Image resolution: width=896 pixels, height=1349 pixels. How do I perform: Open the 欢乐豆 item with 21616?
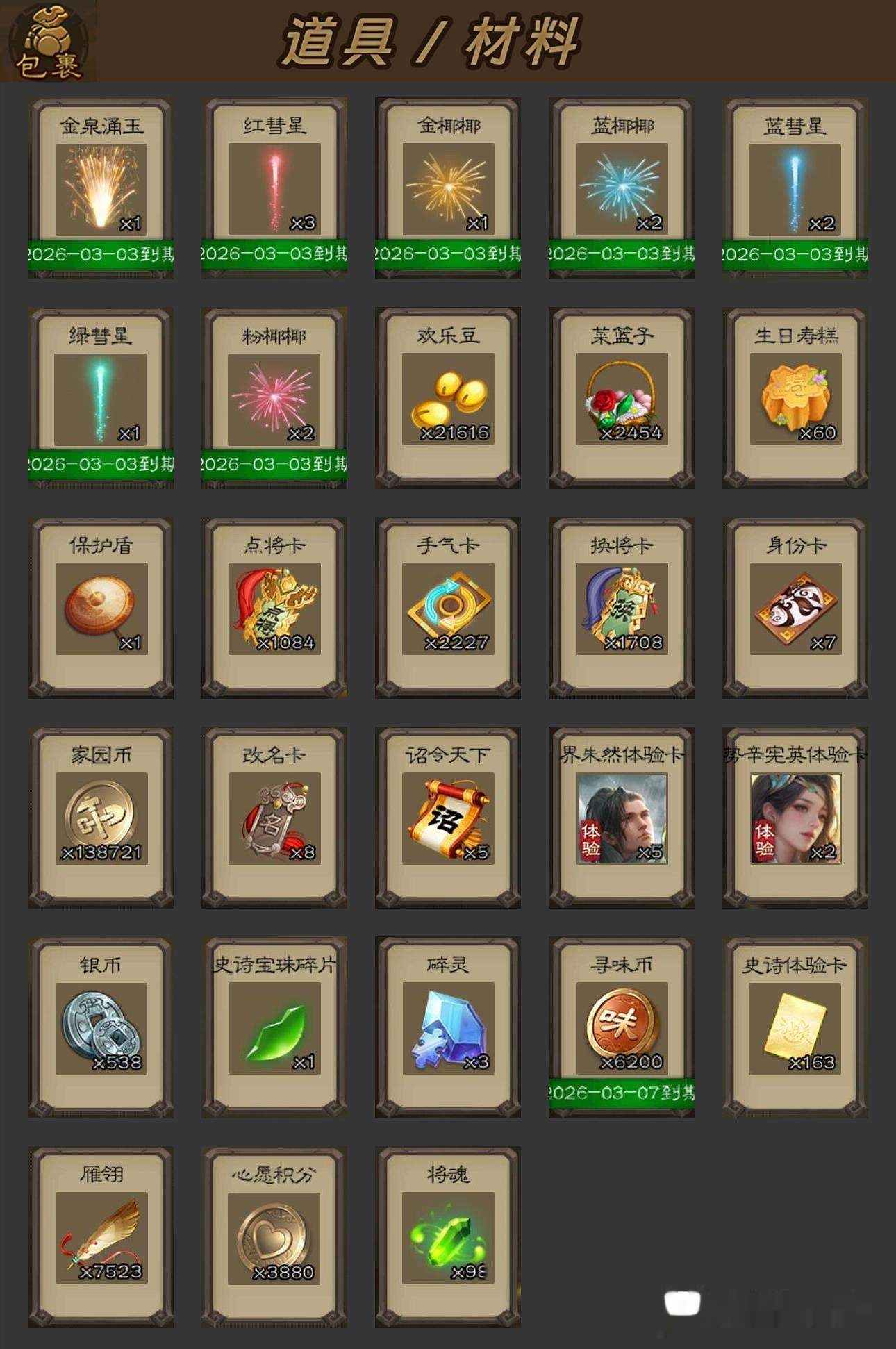click(x=448, y=399)
